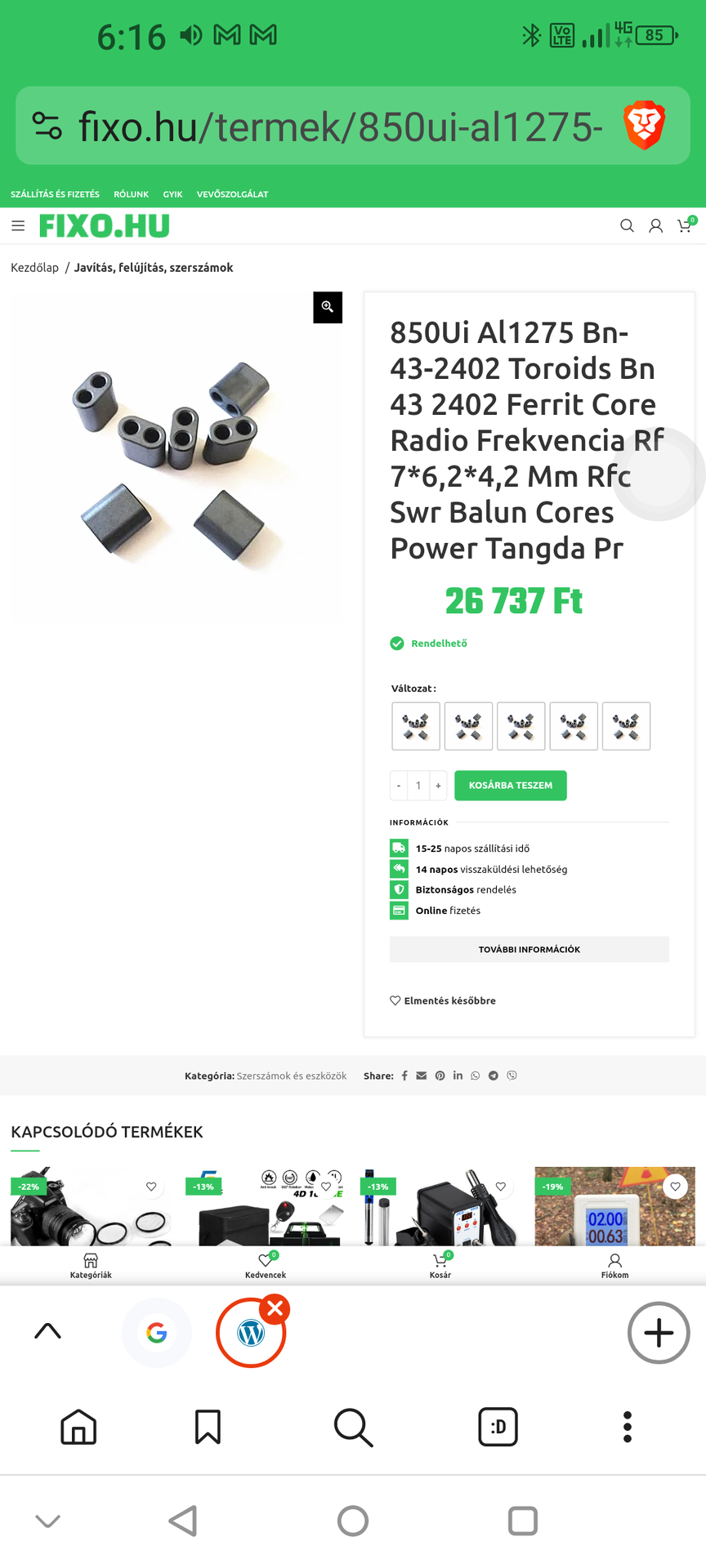Switch to the Kedvencek tab
The image size is (706, 1568).
tap(266, 1266)
